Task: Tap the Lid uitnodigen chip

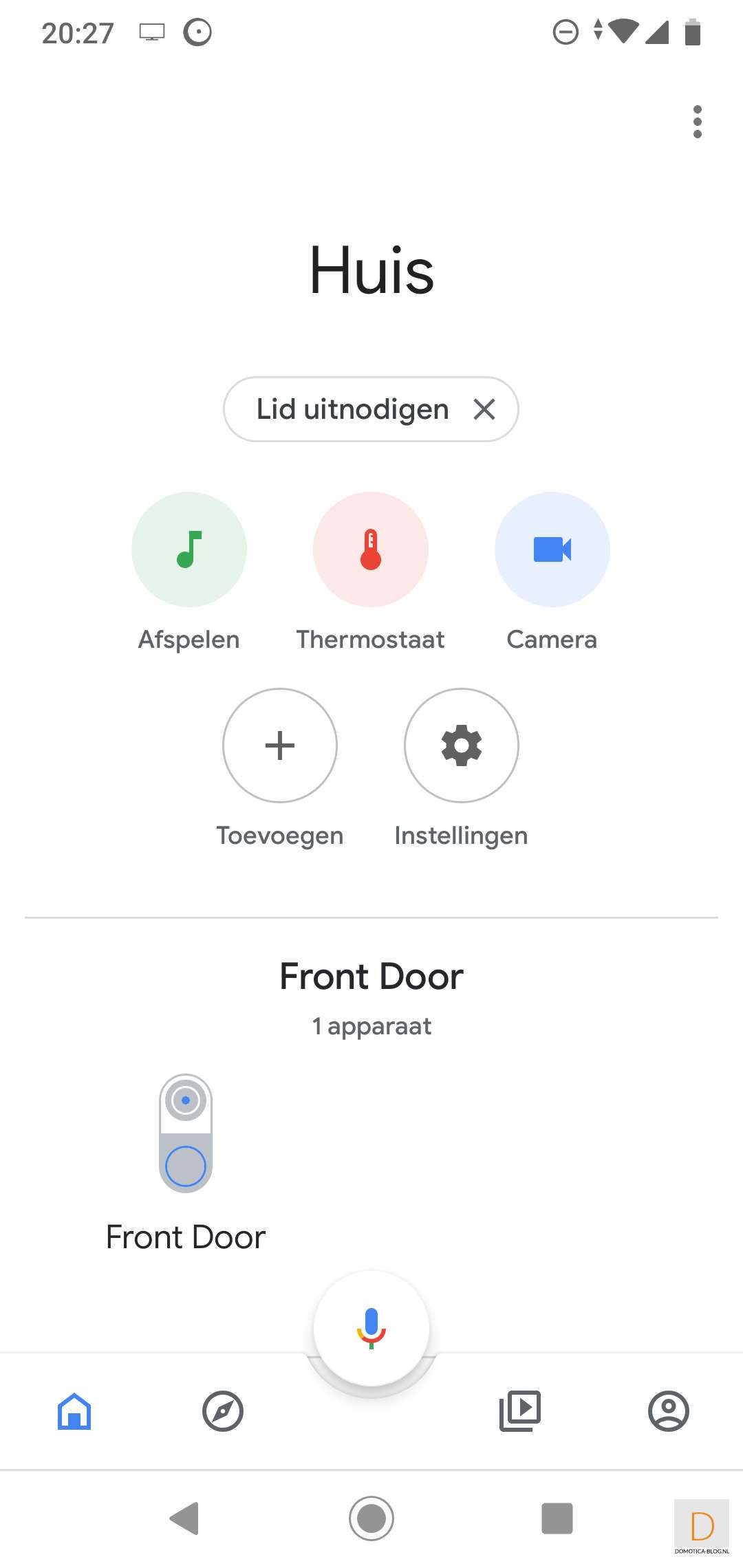Action: 352,409
